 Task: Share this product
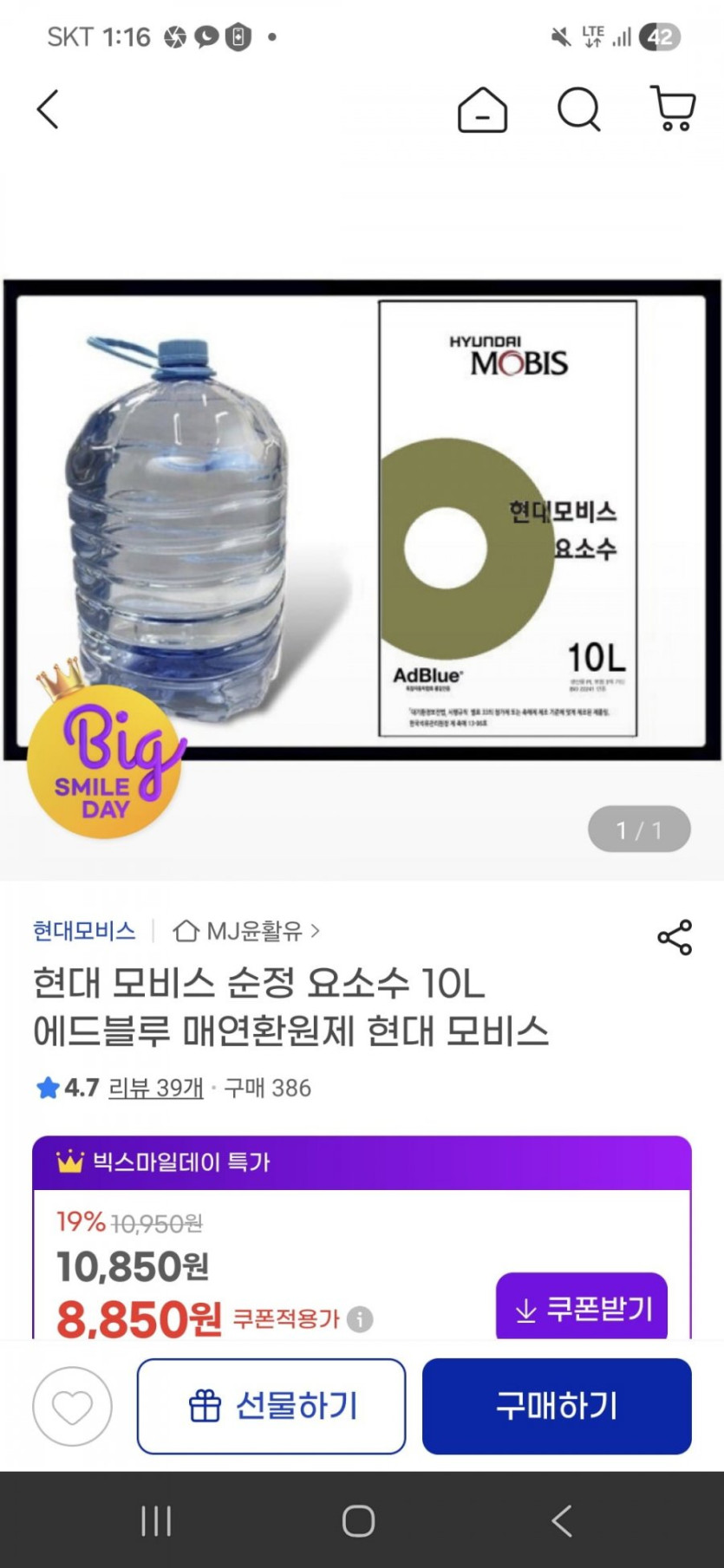click(x=675, y=937)
